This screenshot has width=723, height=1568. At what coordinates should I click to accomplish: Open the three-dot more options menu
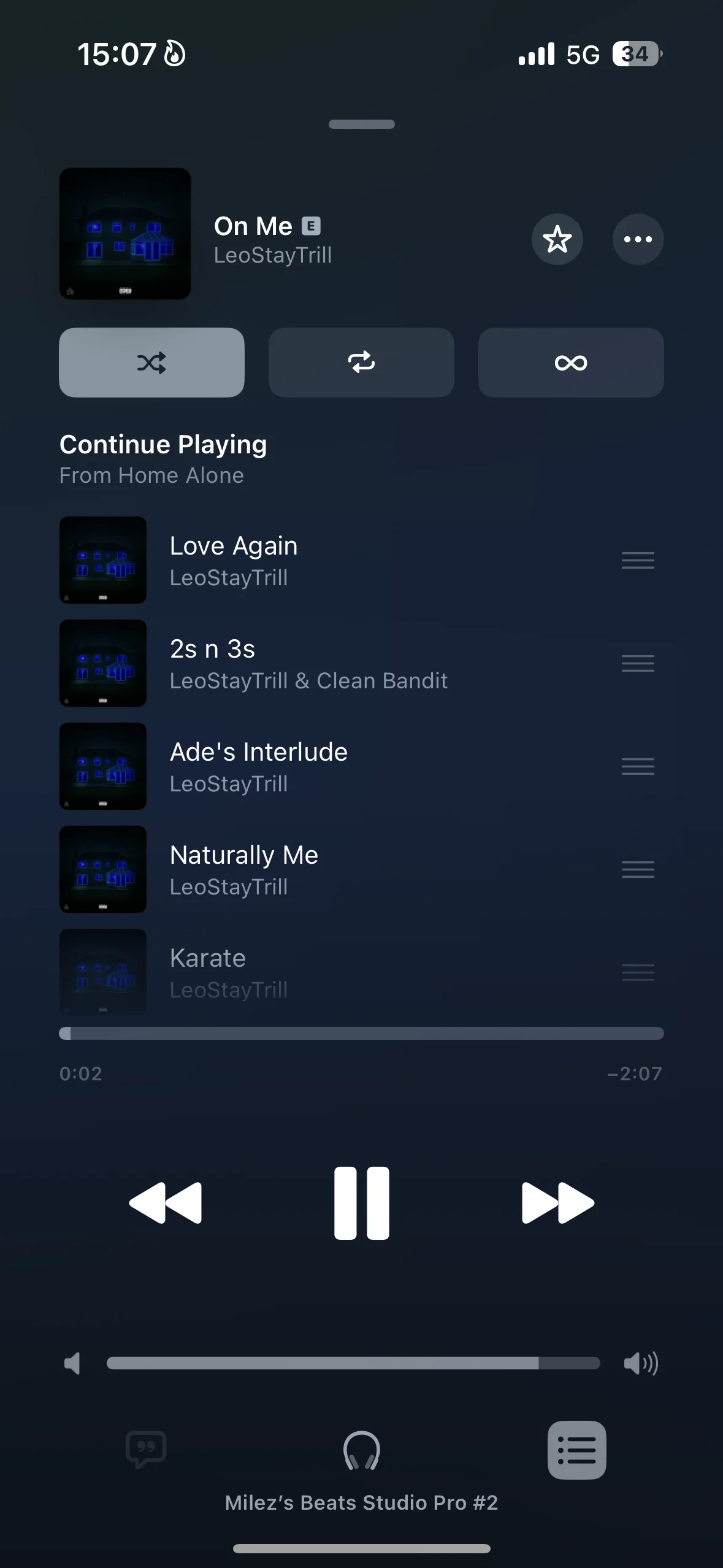click(638, 239)
